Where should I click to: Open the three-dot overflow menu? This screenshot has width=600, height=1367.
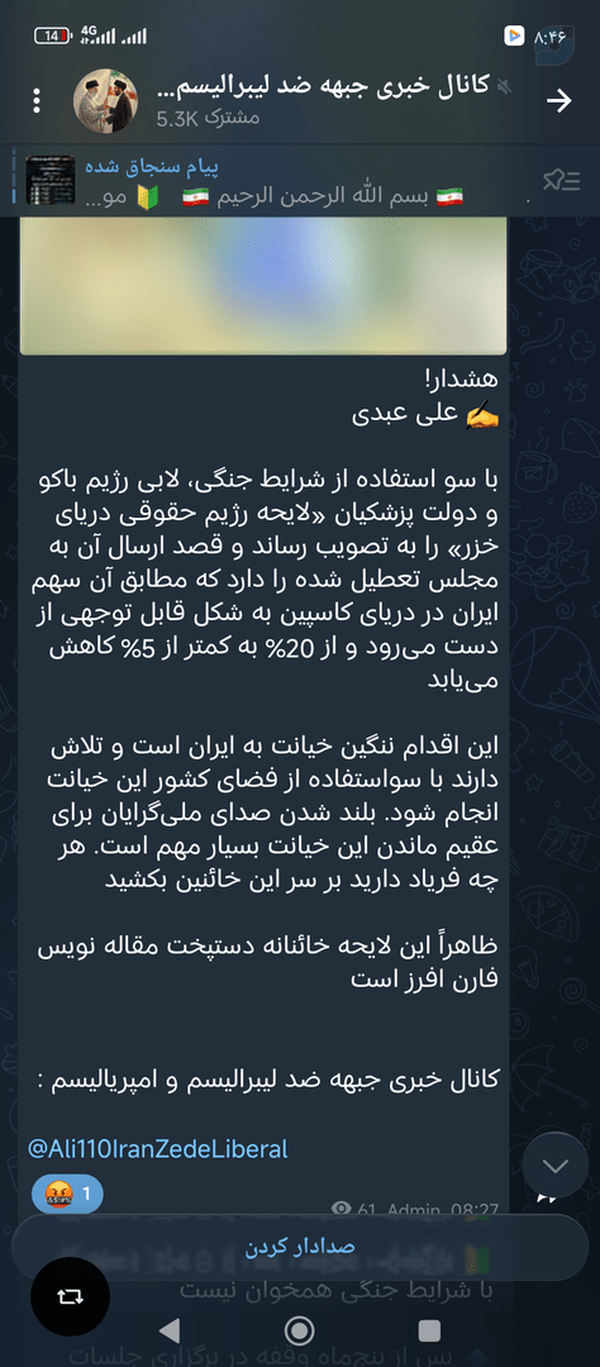click(37, 100)
